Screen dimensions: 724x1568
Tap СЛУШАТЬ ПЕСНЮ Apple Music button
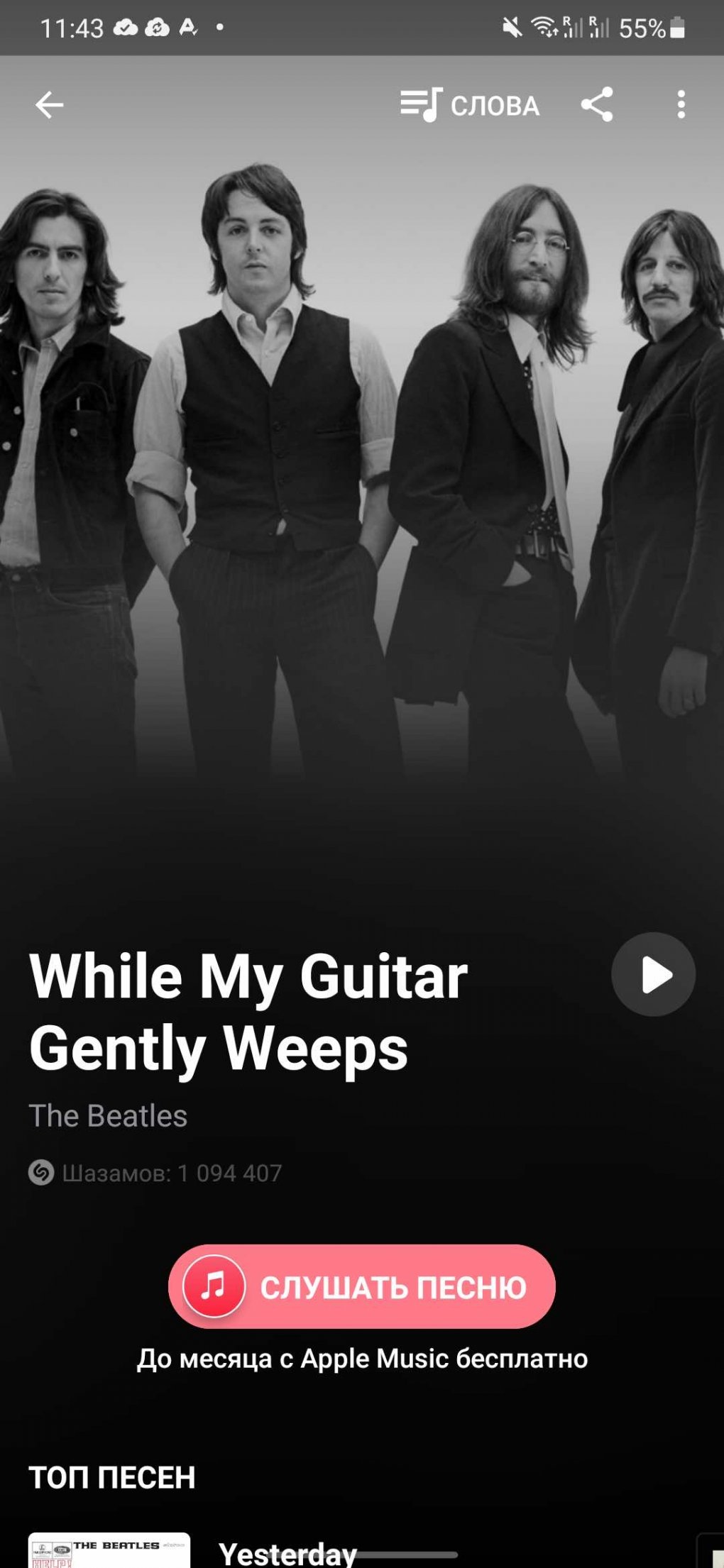pos(361,1286)
